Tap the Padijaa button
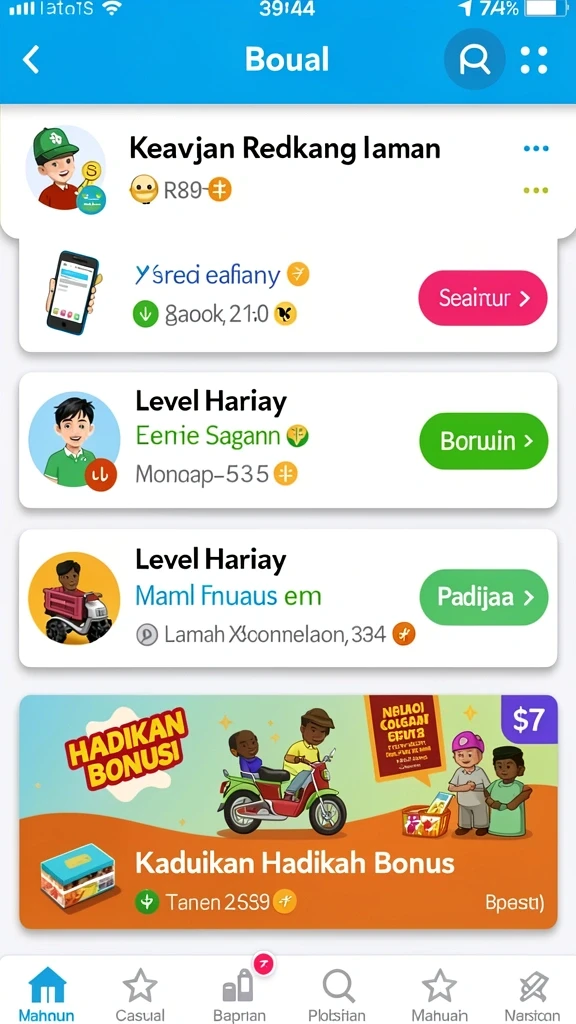 (x=484, y=597)
